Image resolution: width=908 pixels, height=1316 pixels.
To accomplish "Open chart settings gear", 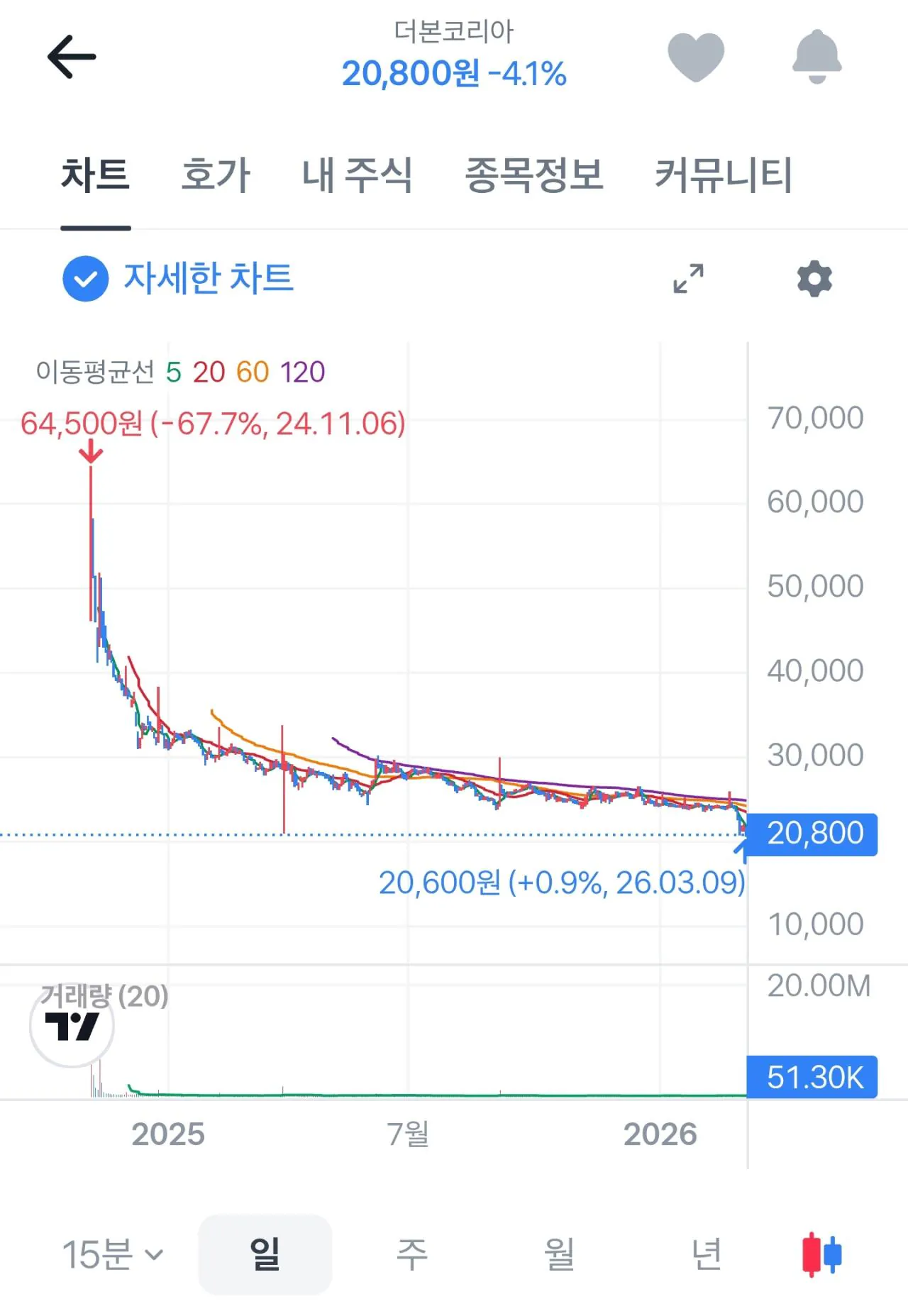I will point(814,278).
